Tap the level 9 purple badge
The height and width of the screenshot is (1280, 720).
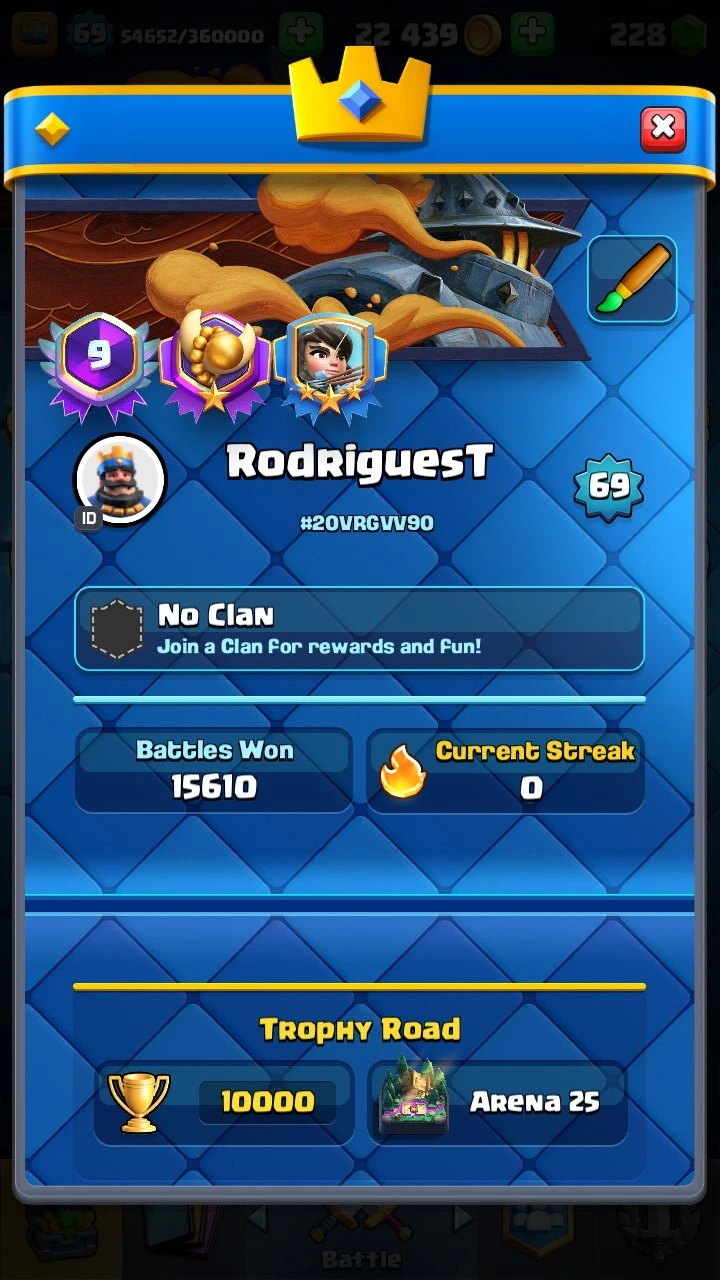pos(97,358)
